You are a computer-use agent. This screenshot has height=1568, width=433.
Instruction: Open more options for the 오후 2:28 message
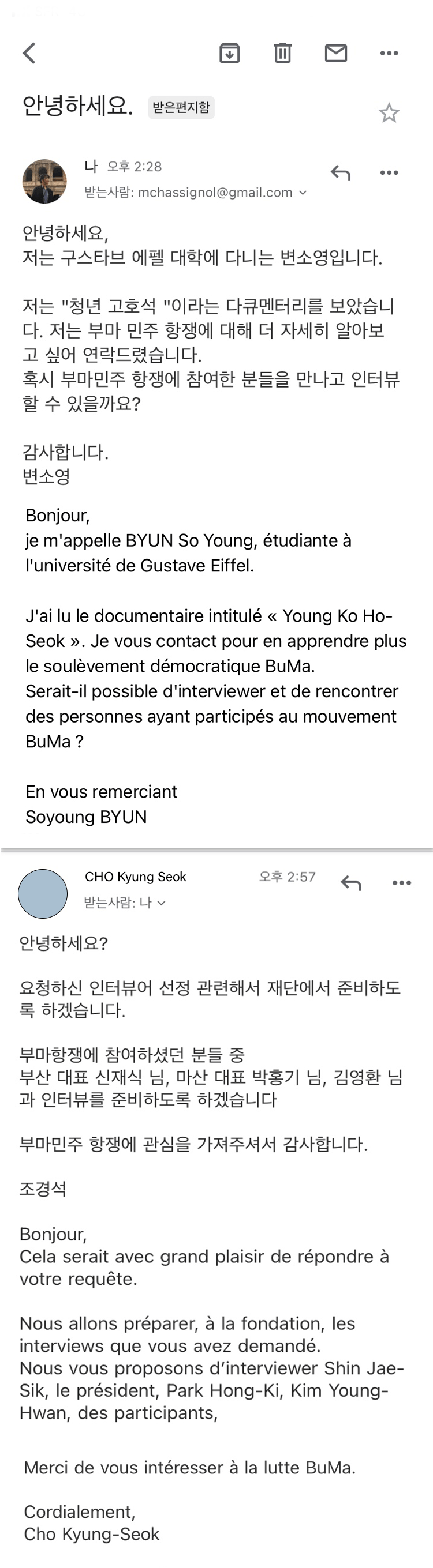[x=389, y=173]
